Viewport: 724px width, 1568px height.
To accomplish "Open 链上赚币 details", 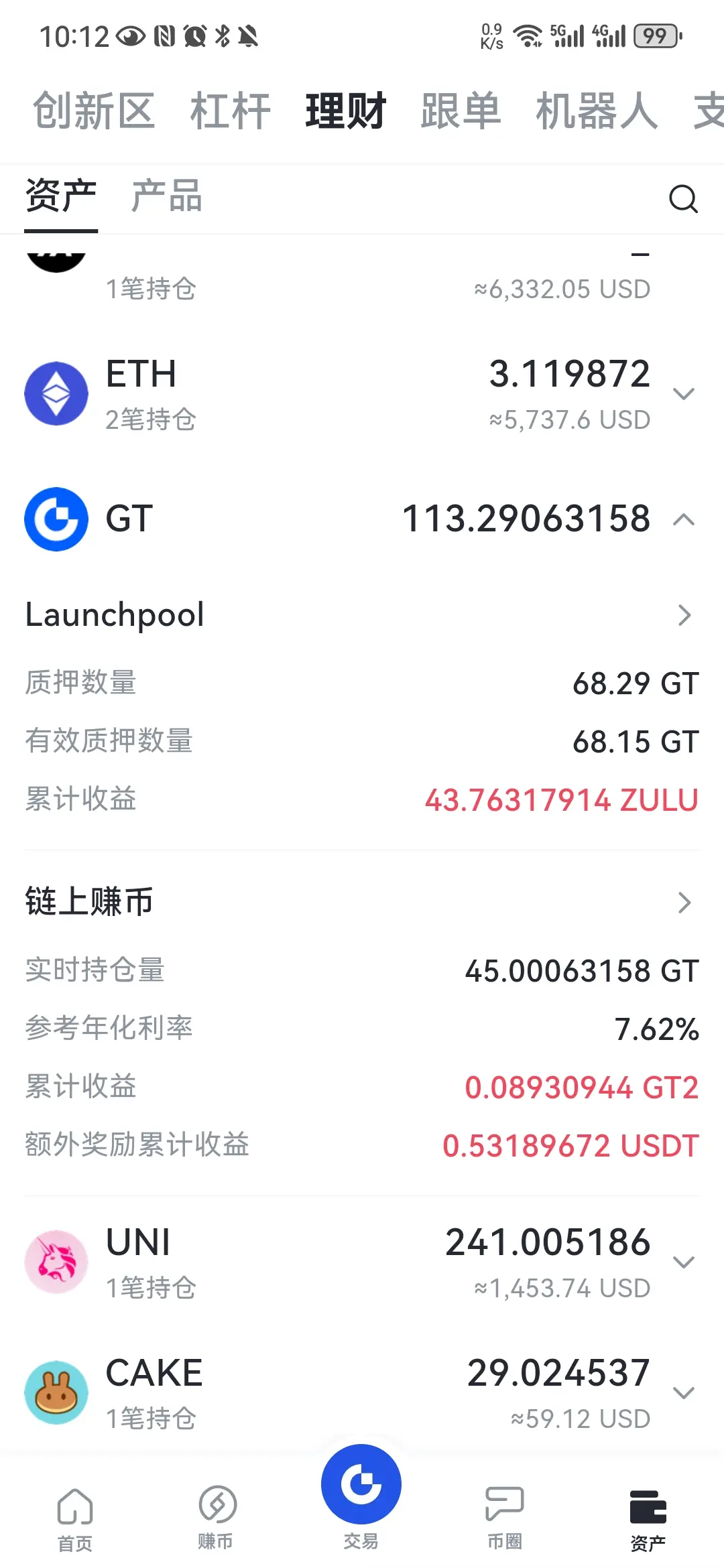I will (x=683, y=903).
